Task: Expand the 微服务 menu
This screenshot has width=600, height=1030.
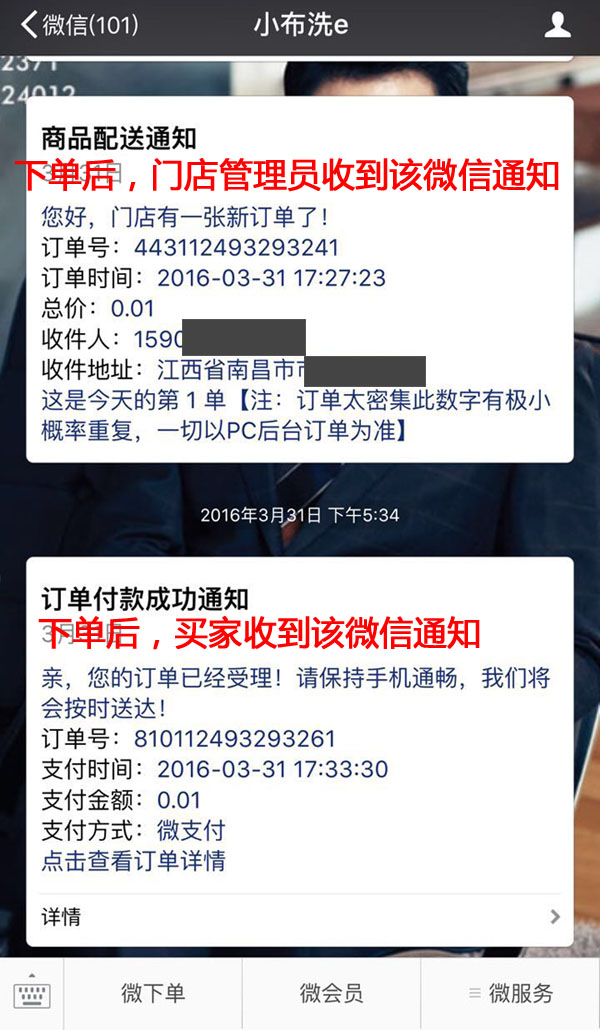Action: click(x=511, y=993)
